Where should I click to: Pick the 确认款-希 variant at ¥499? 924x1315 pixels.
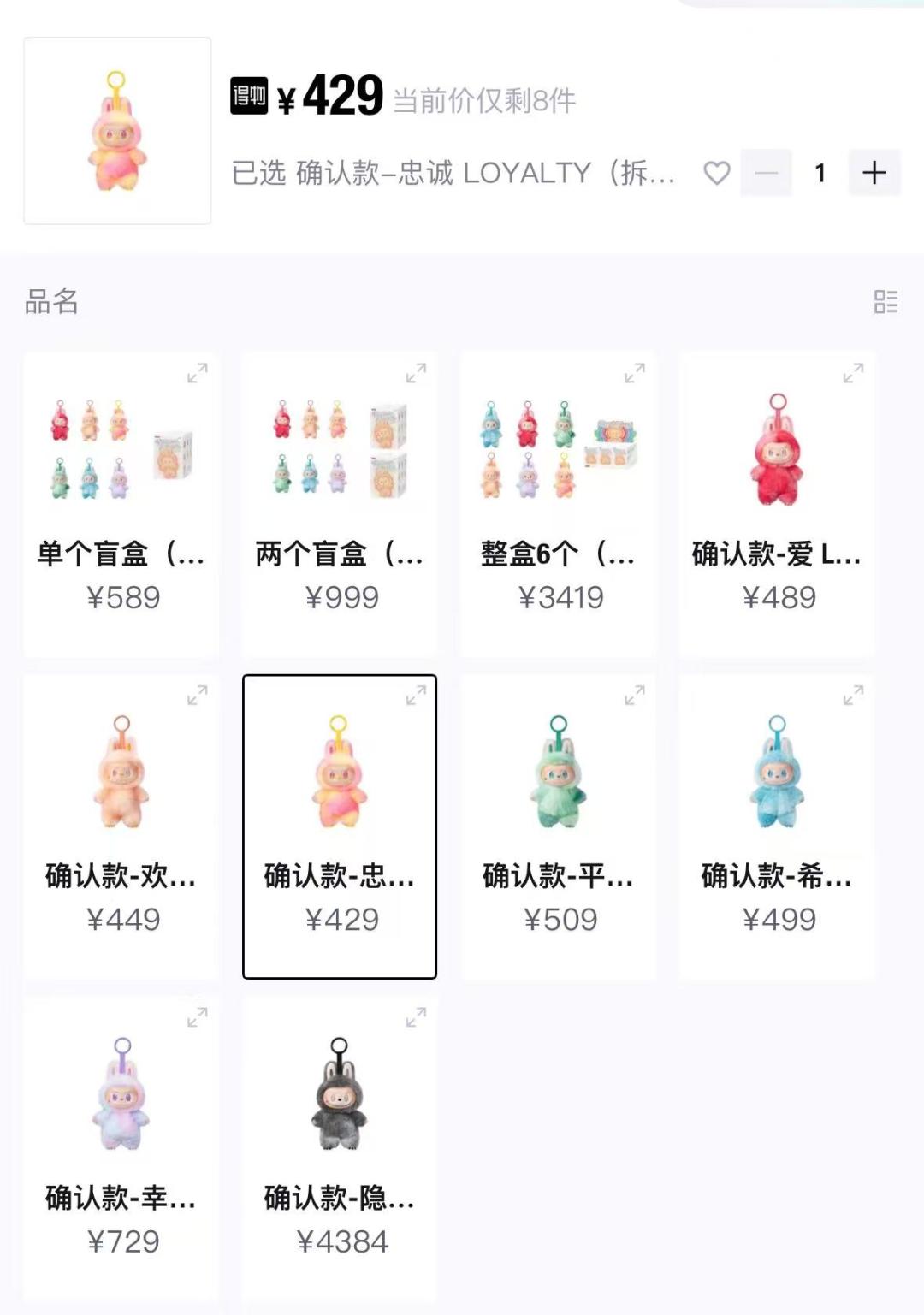point(778,826)
